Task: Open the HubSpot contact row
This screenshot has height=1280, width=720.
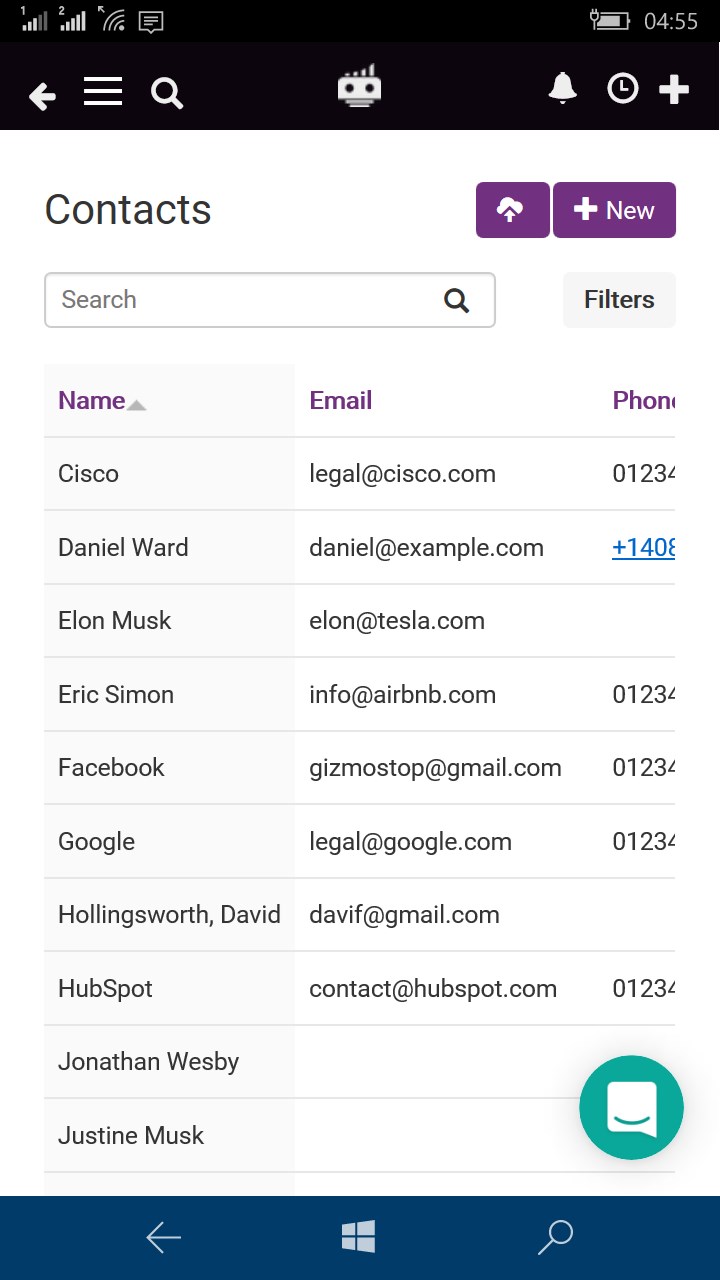Action: pyautogui.click(x=360, y=989)
